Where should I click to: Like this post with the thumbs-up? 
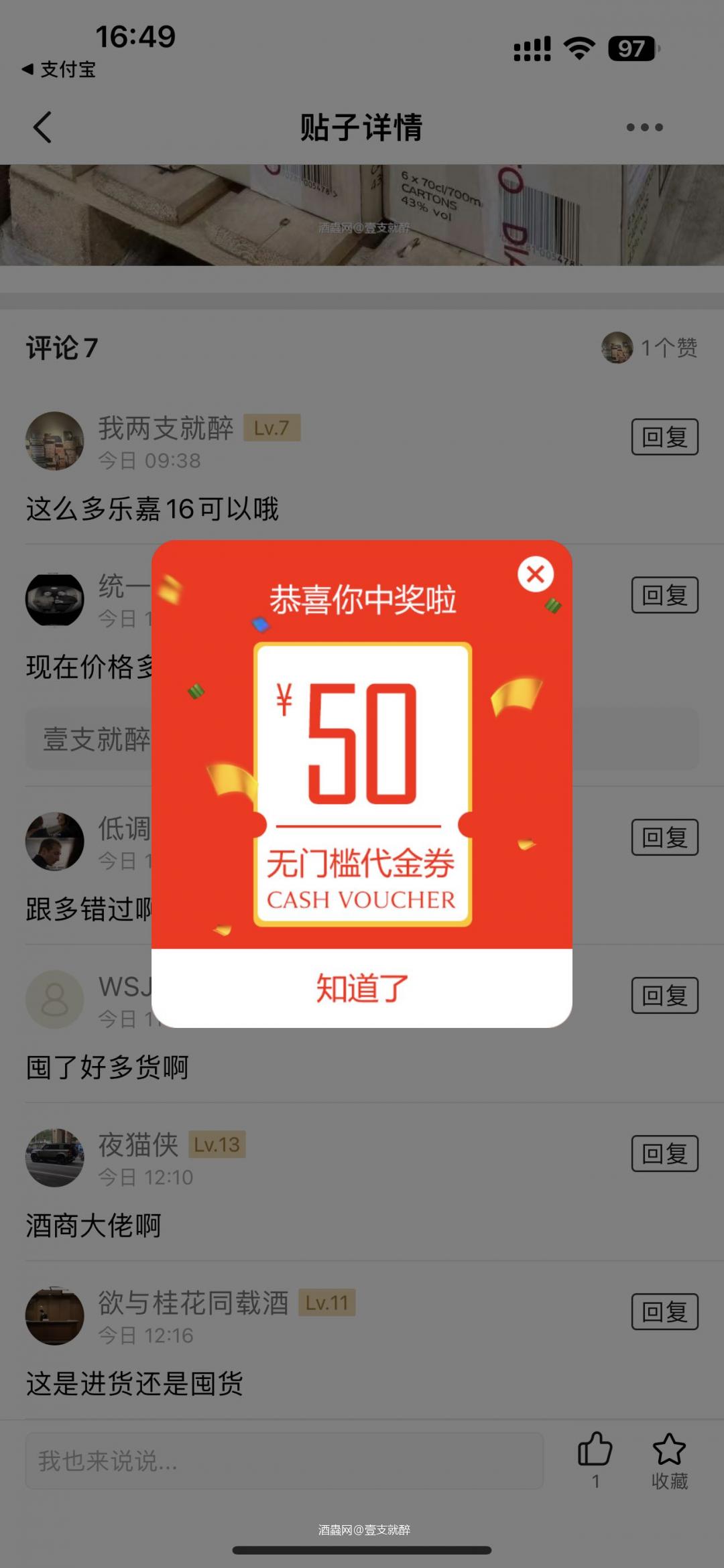point(595,1451)
